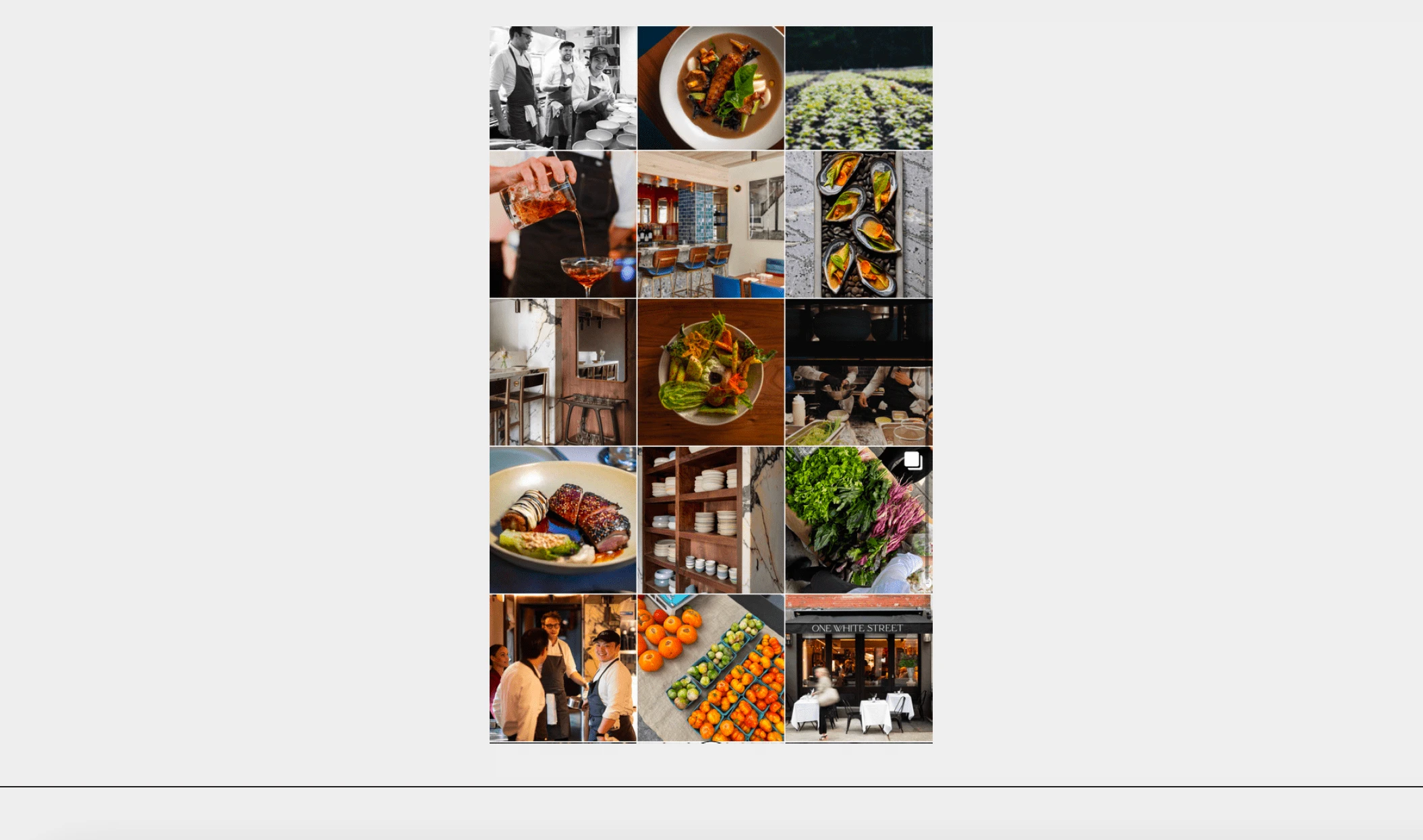The image size is (1423, 840).
Task: Open the fish dish in brown broth photo
Action: [x=710, y=88]
